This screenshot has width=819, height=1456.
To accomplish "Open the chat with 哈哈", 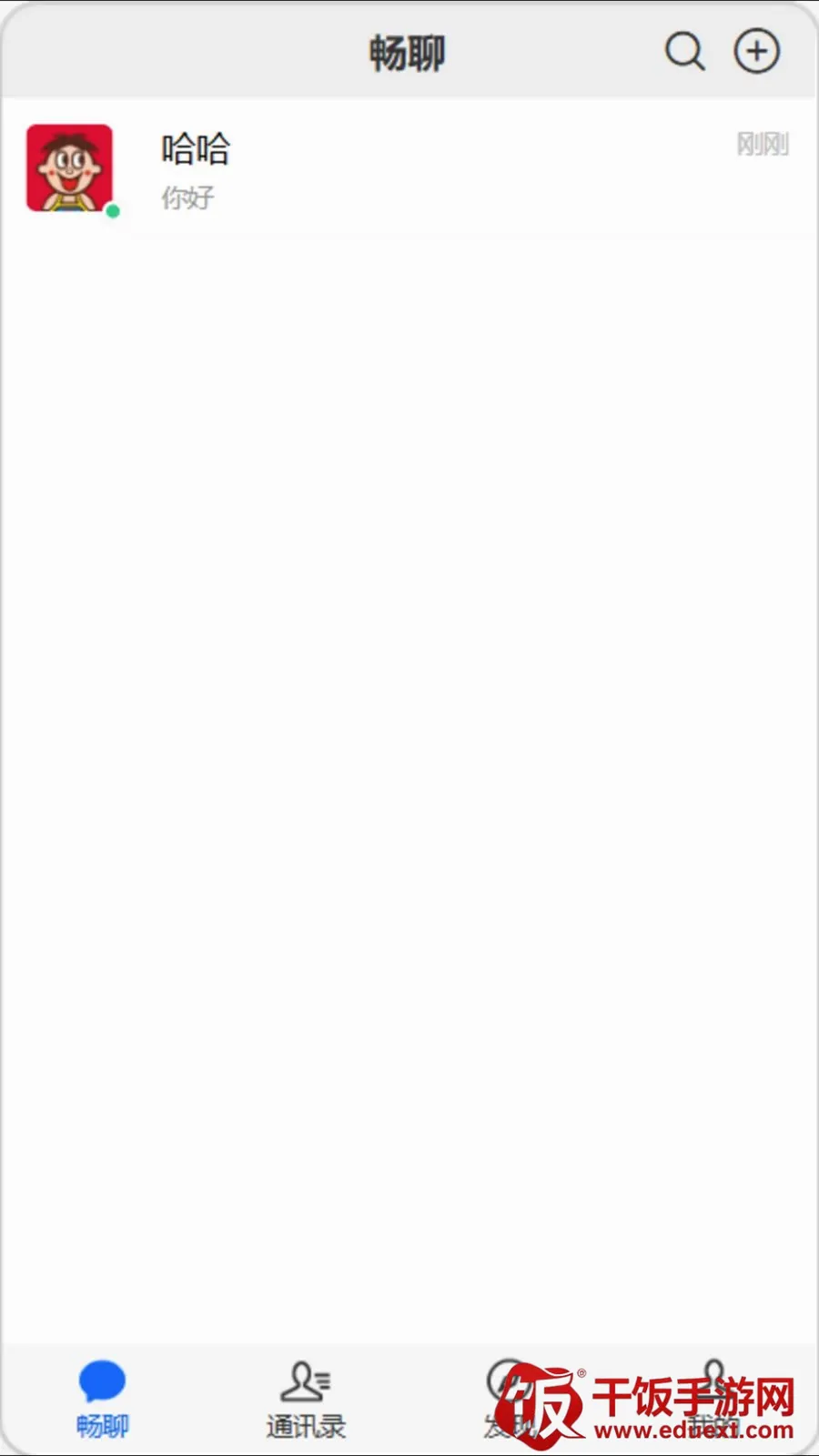I will click(409, 169).
